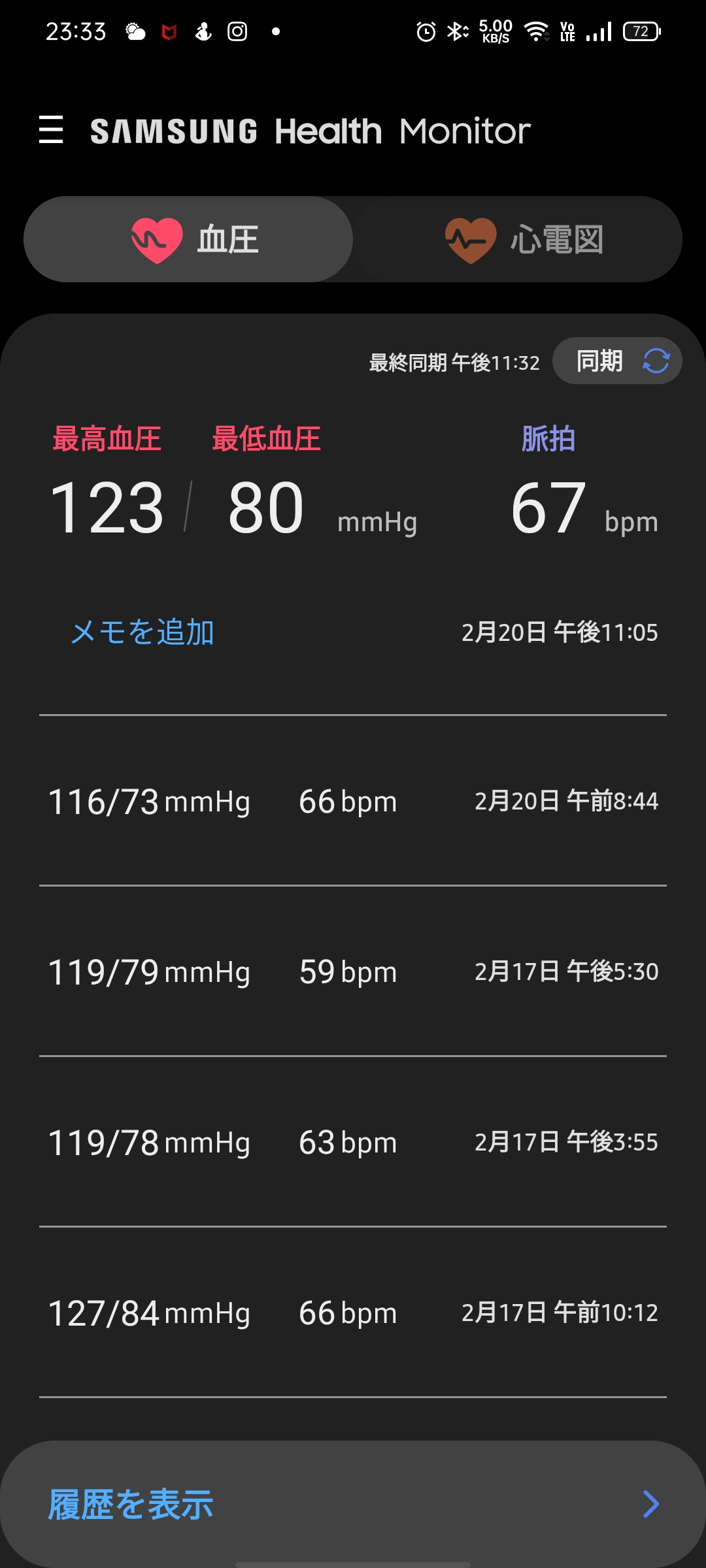Open the 116/73 mmHg reading from 午前8:44

coord(353,801)
